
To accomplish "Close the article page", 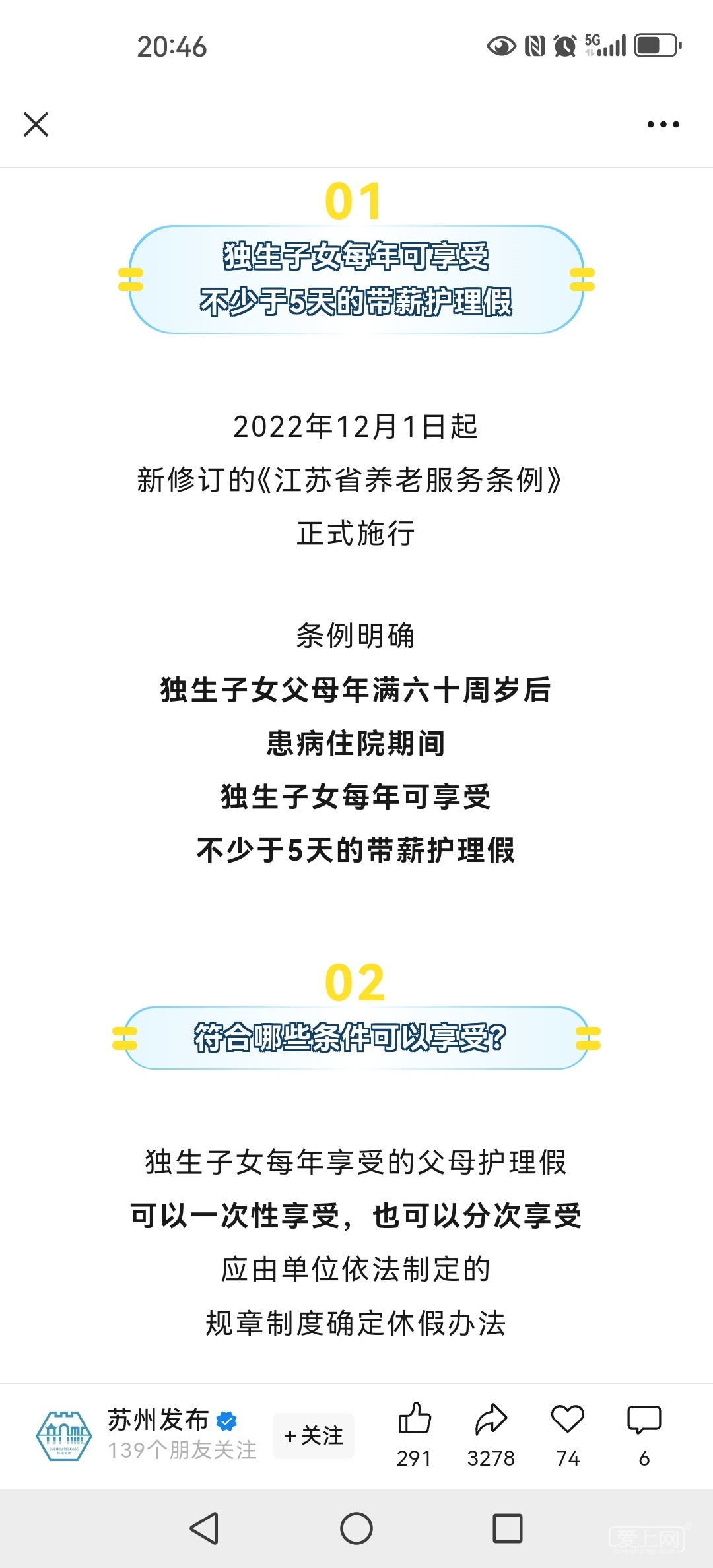I will click(36, 124).
